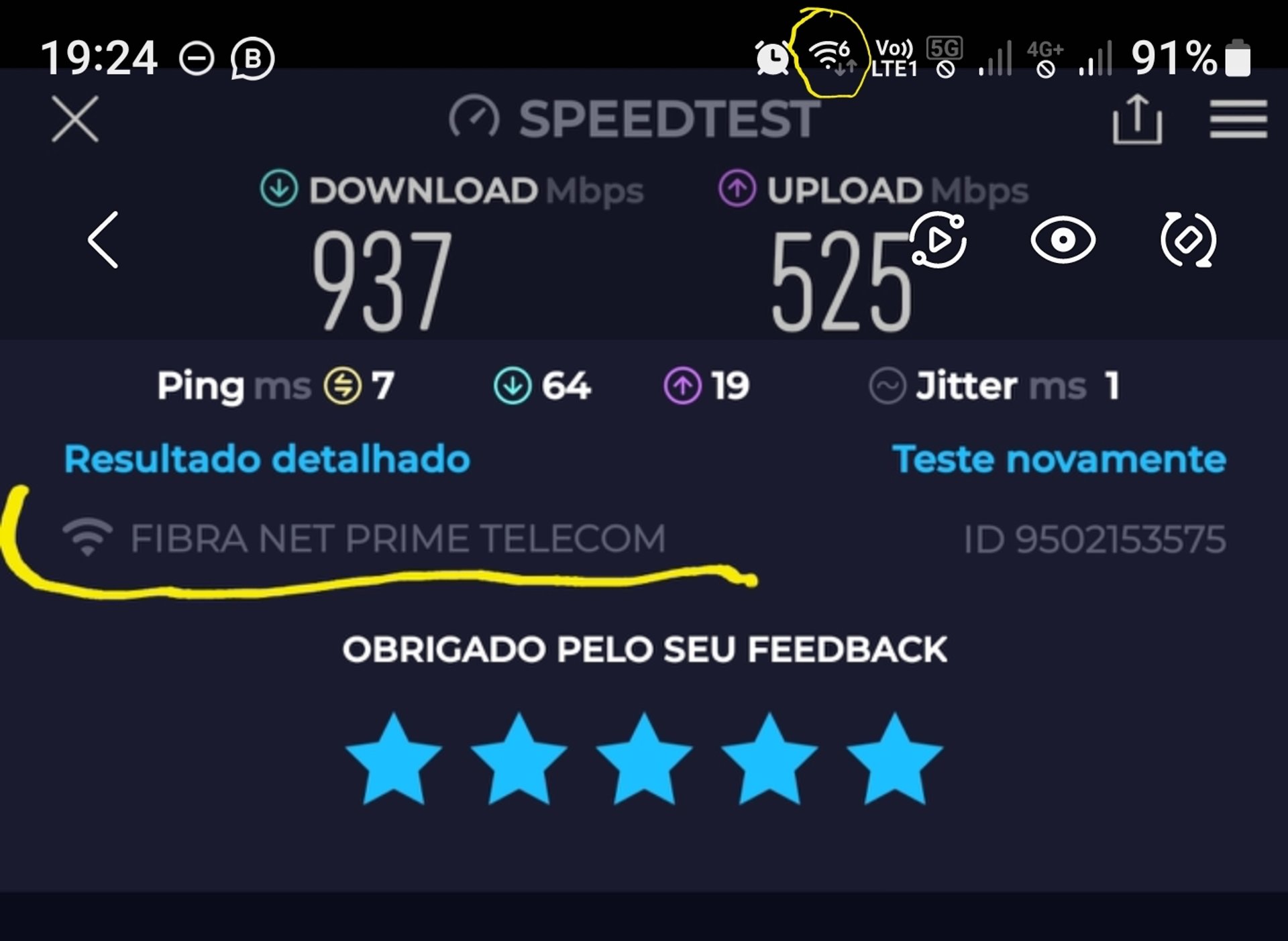
Task: Toggle the eye visibility icon
Action: [1063, 240]
